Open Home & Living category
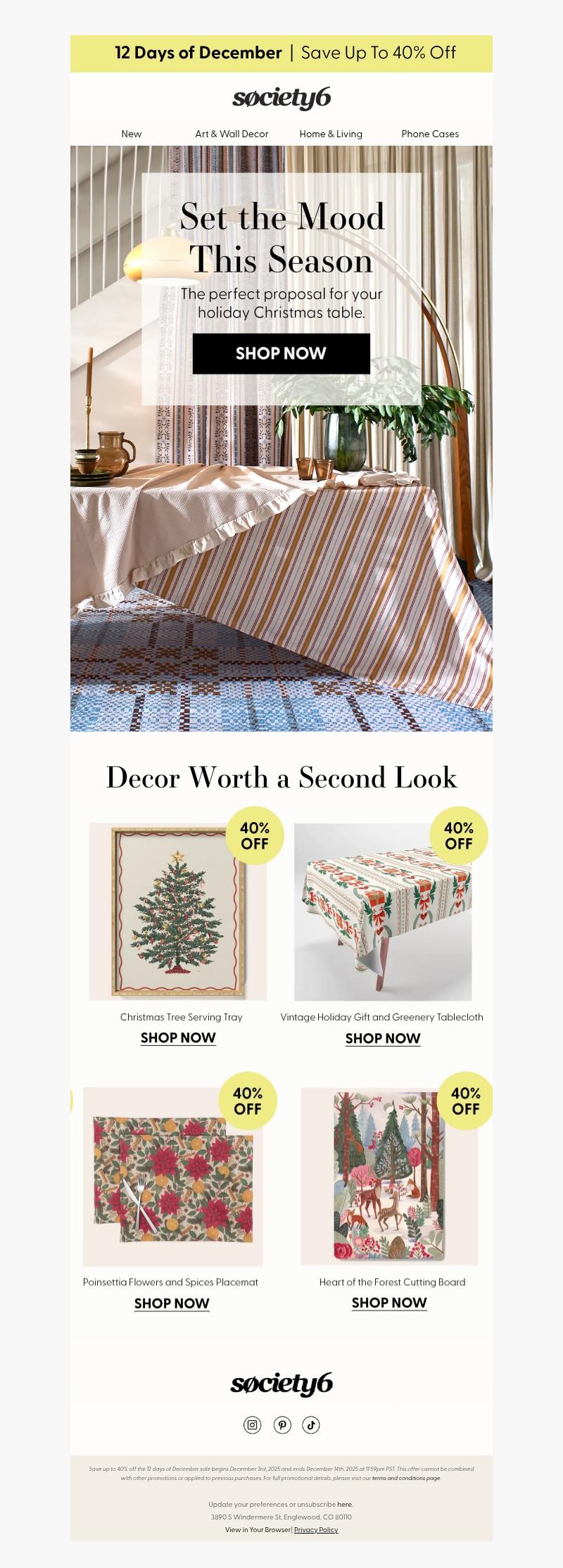This screenshot has width=563, height=1568. [x=331, y=134]
